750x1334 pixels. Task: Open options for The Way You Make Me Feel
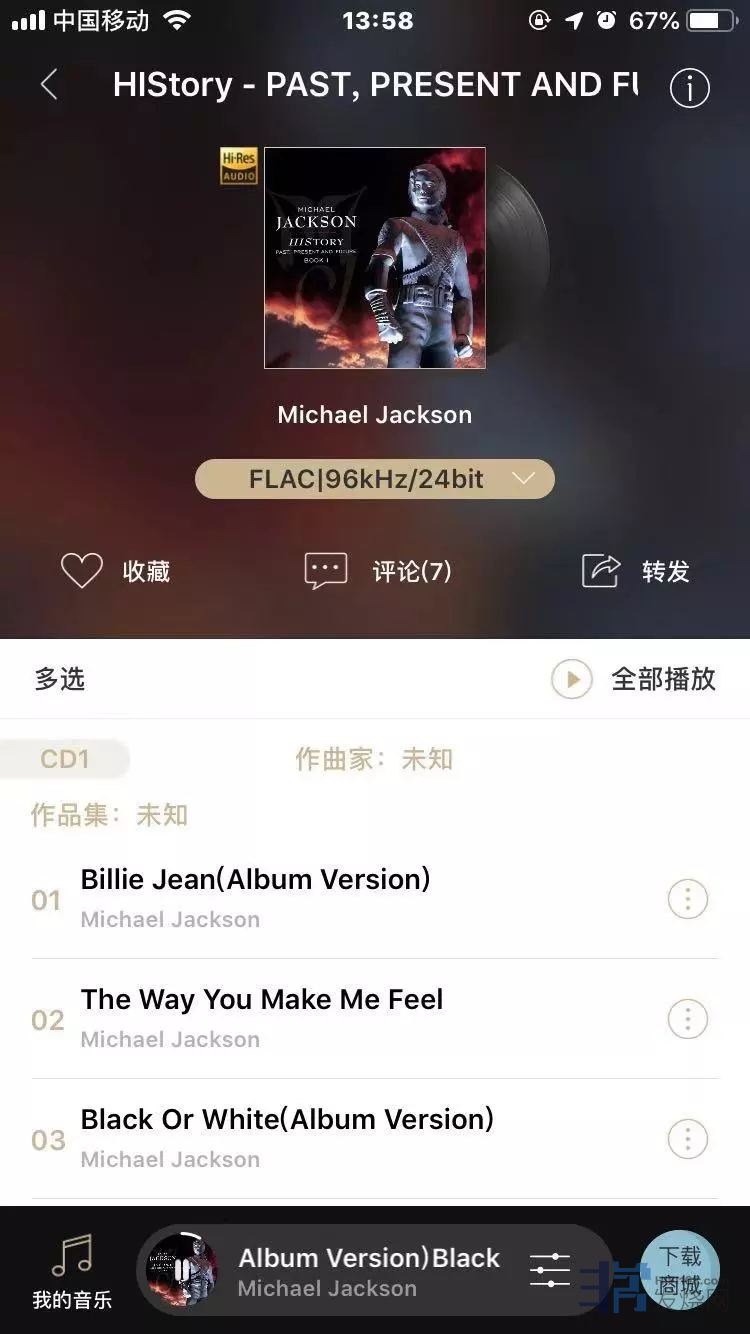[687, 1019]
